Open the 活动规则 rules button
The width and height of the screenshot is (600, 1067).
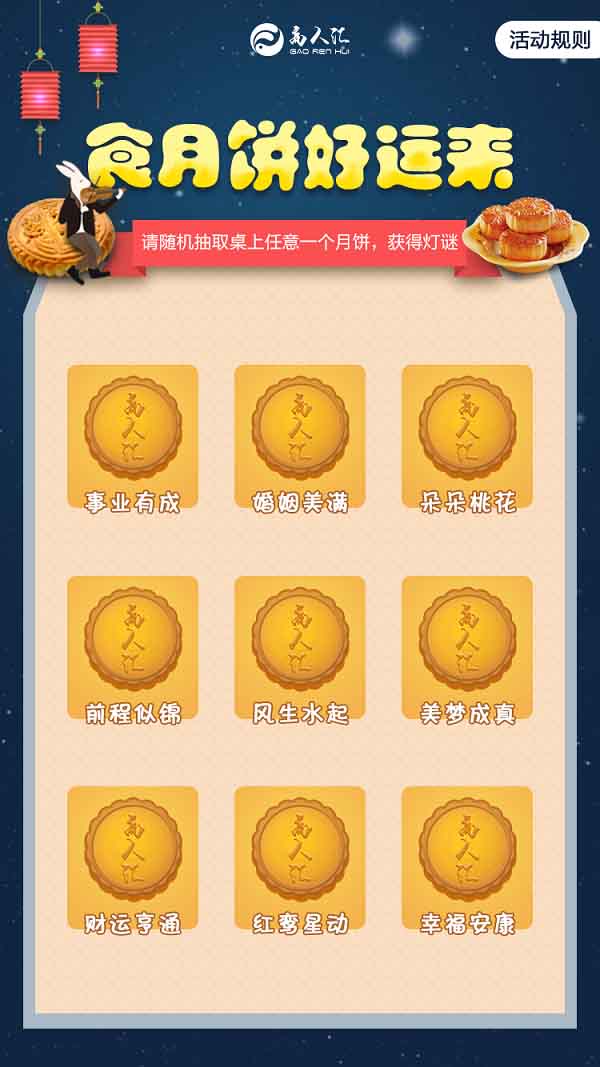(x=549, y=40)
